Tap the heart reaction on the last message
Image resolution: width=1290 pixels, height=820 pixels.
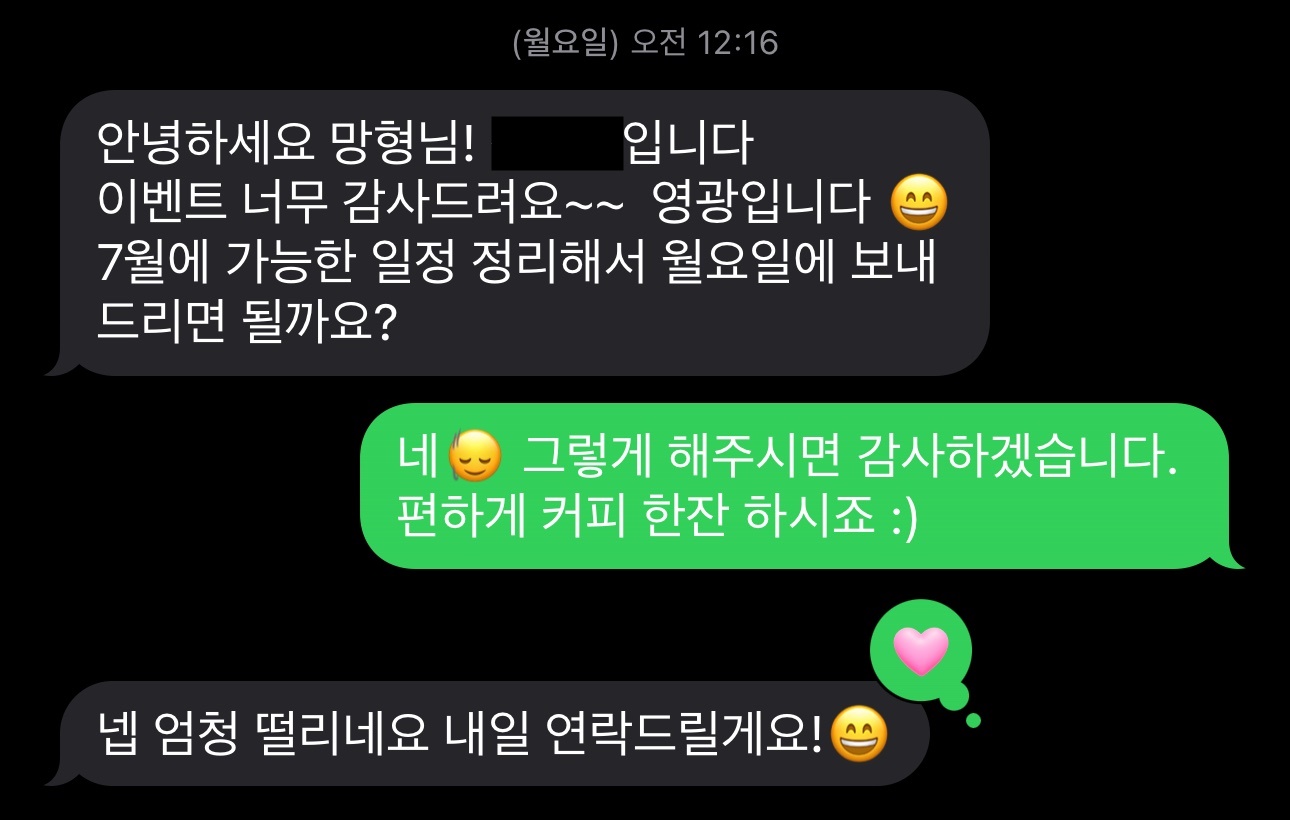point(920,651)
